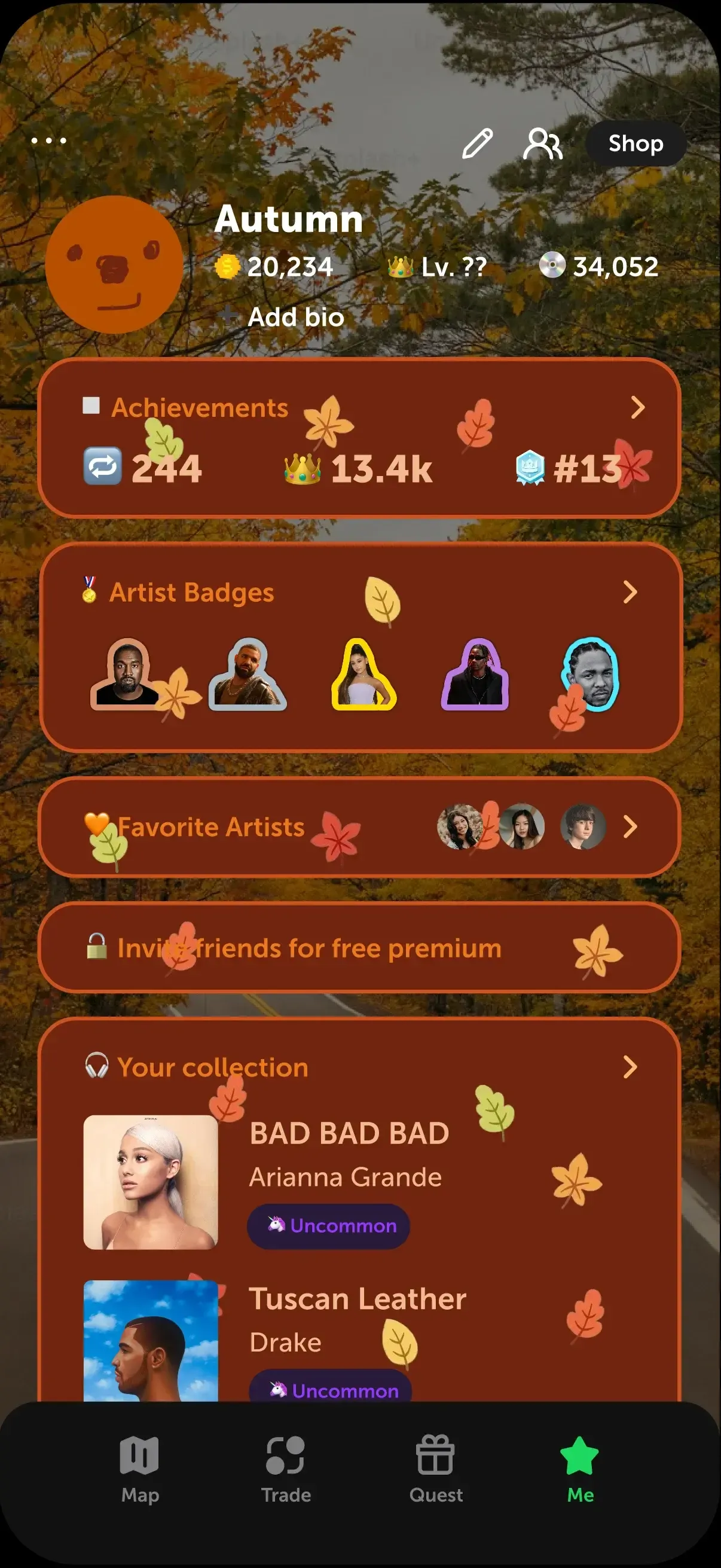Open the Shop

click(636, 144)
